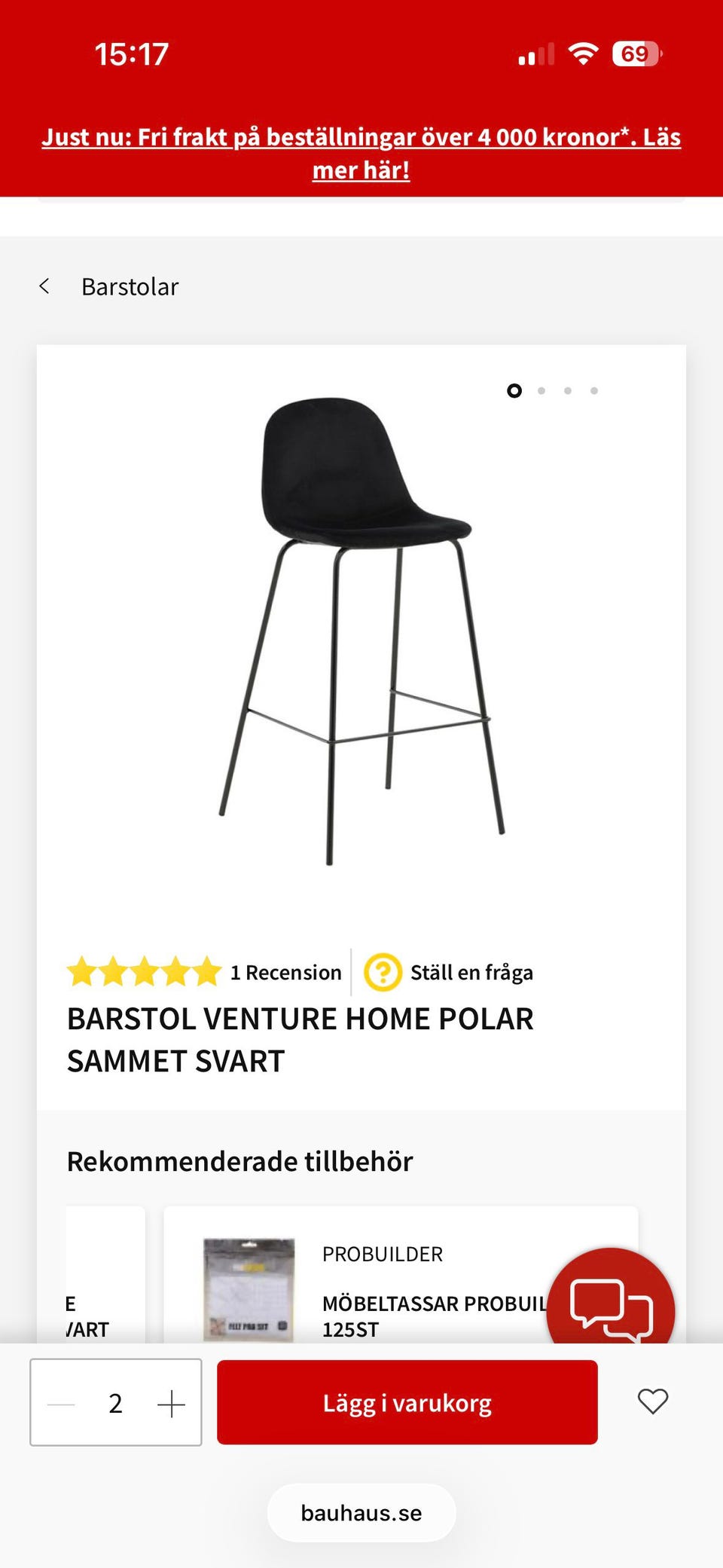The height and width of the screenshot is (1568, 723).
Task: Tap the battery indicator showing 69
Action: coord(635,53)
